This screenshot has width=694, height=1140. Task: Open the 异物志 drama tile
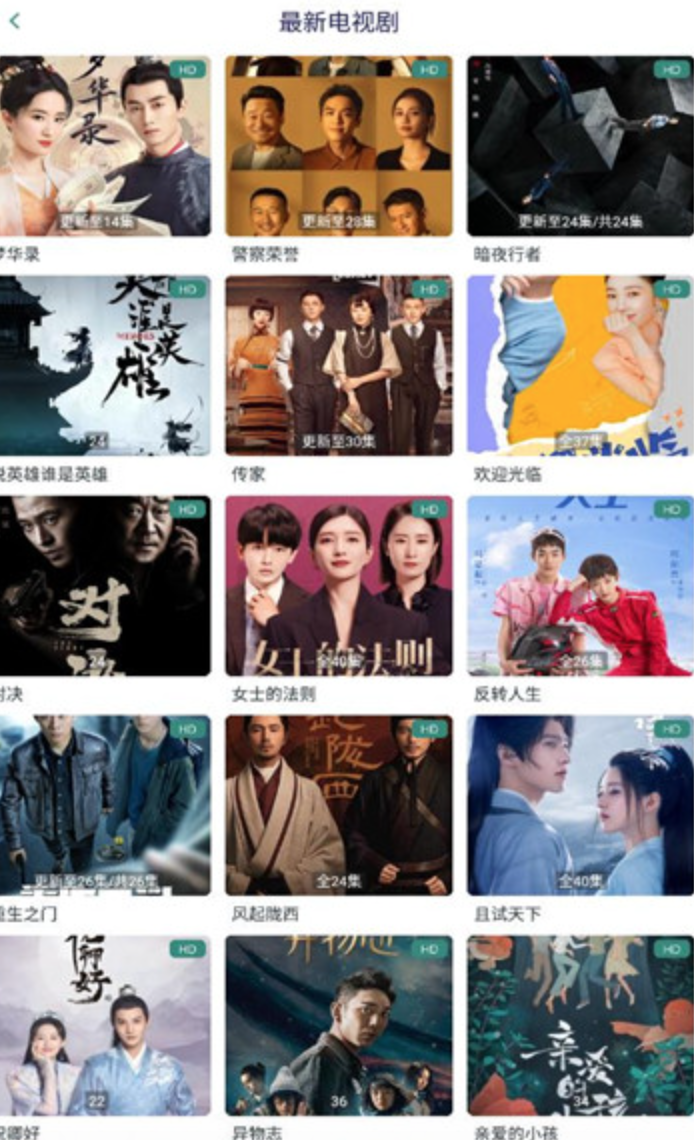(x=339, y=1026)
